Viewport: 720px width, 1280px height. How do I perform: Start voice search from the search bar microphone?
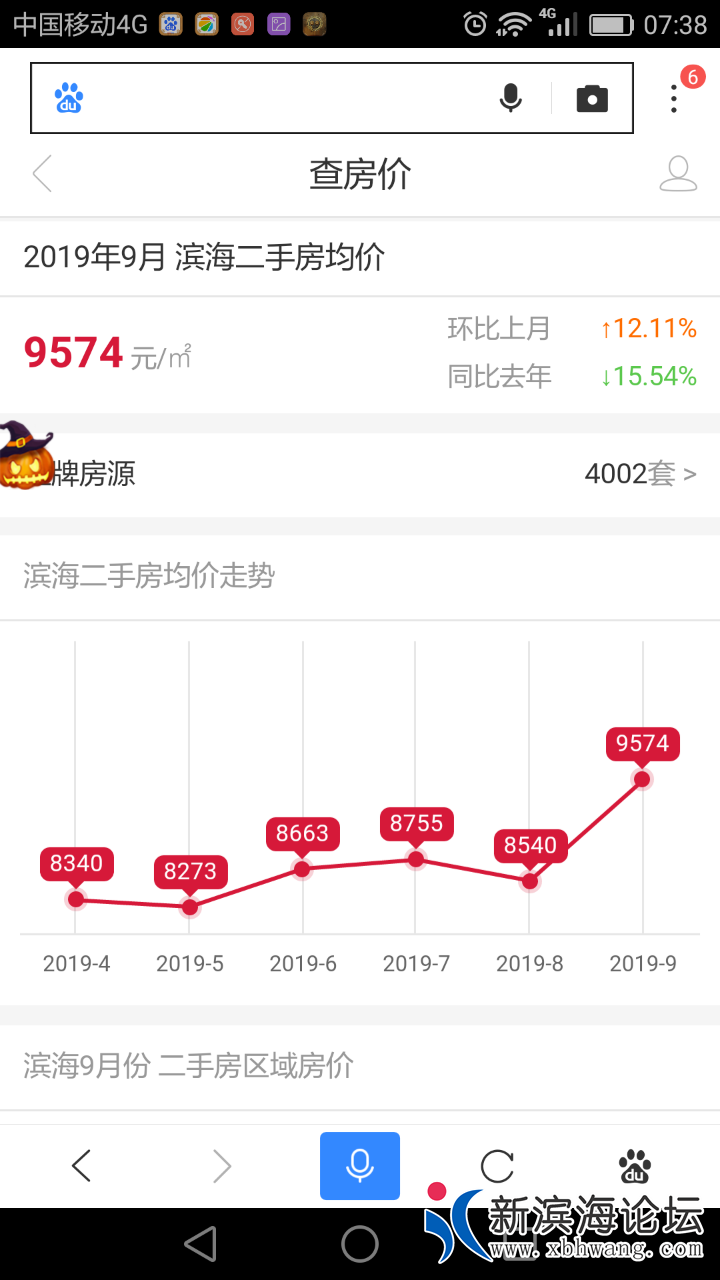click(511, 98)
